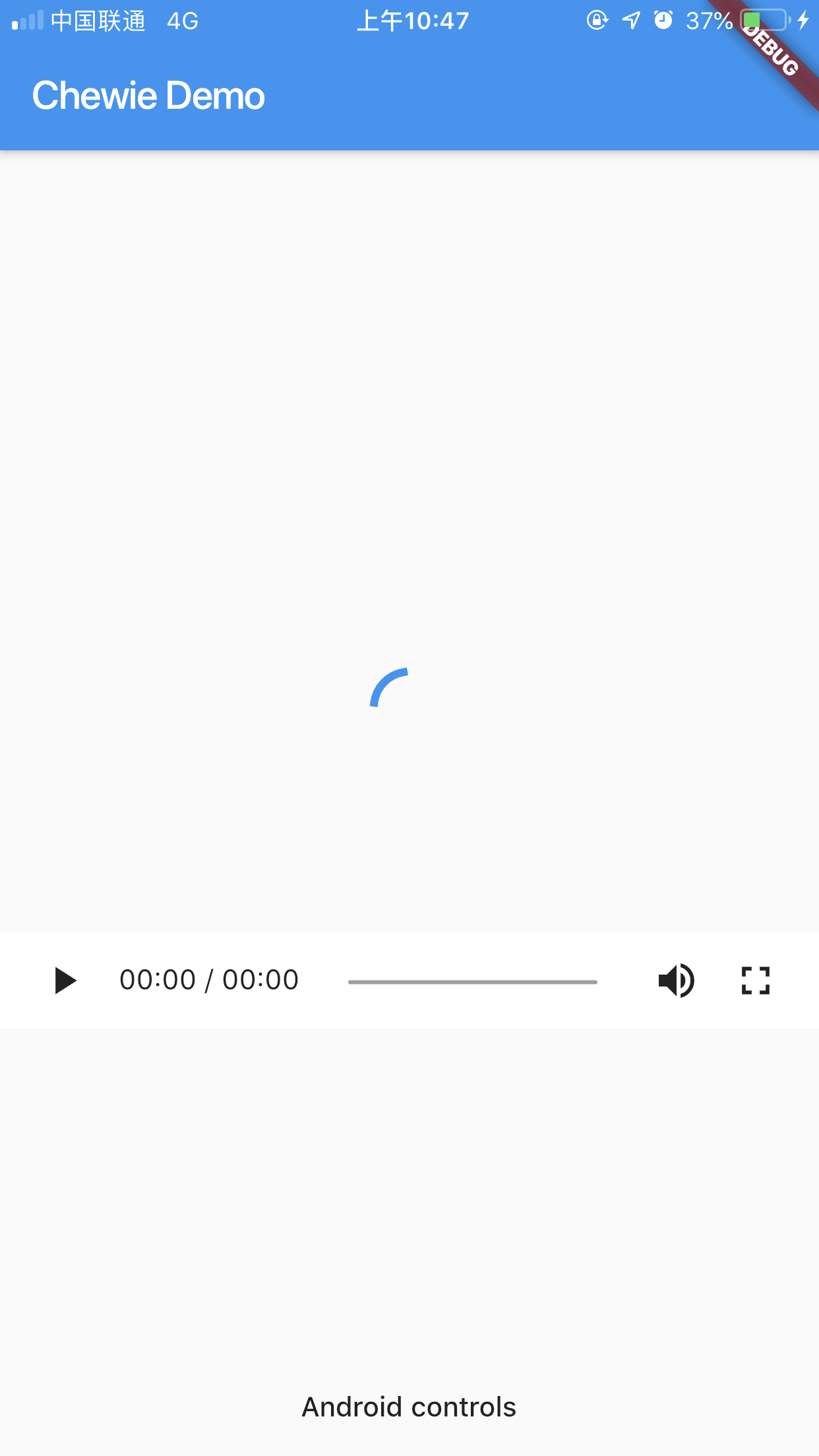819x1456 pixels.
Task: Tap the video progress bar
Action: (472, 982)
